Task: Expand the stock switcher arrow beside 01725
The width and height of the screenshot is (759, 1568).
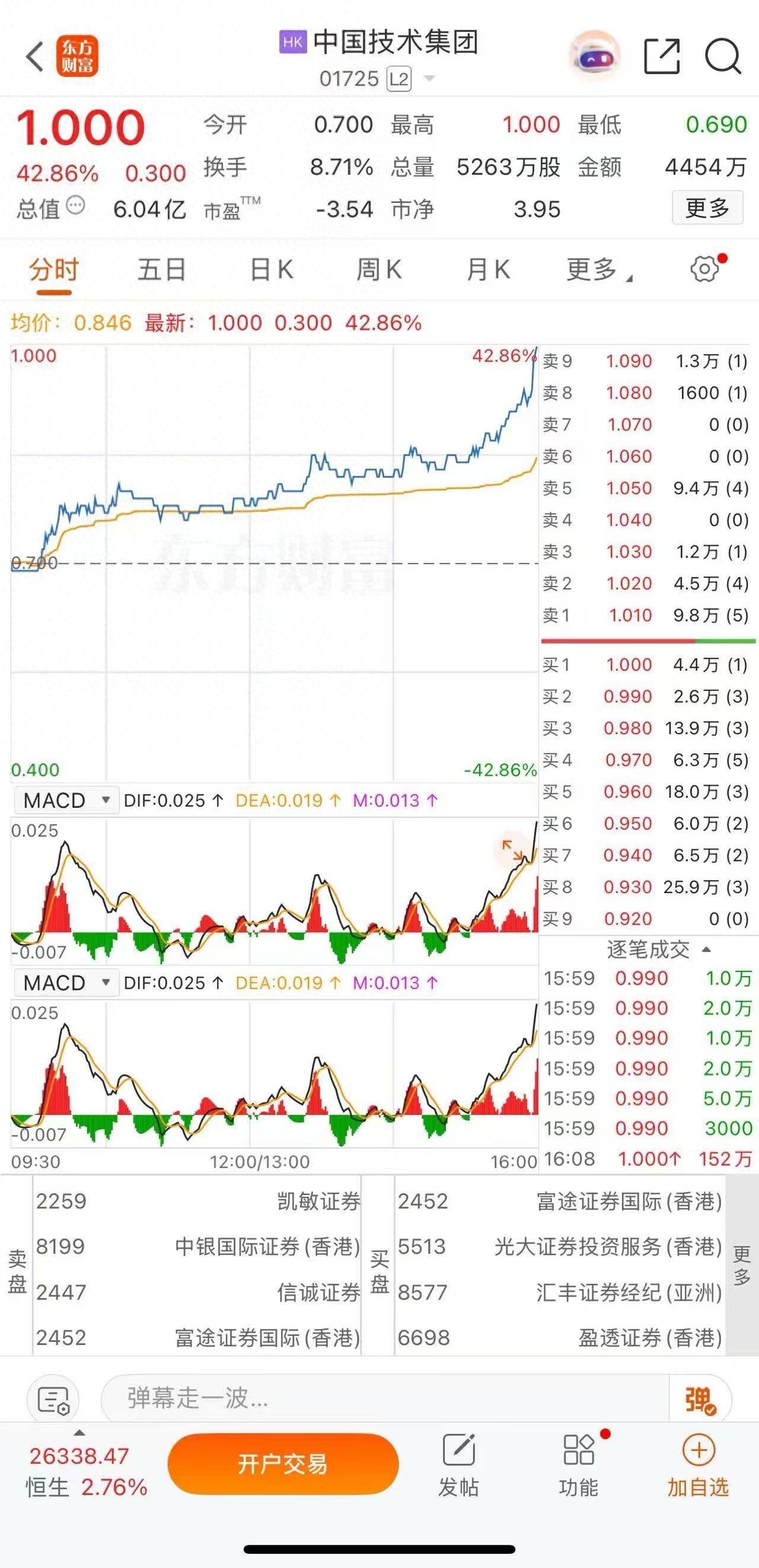Action: pyautogui.click(x=429, y=78)
